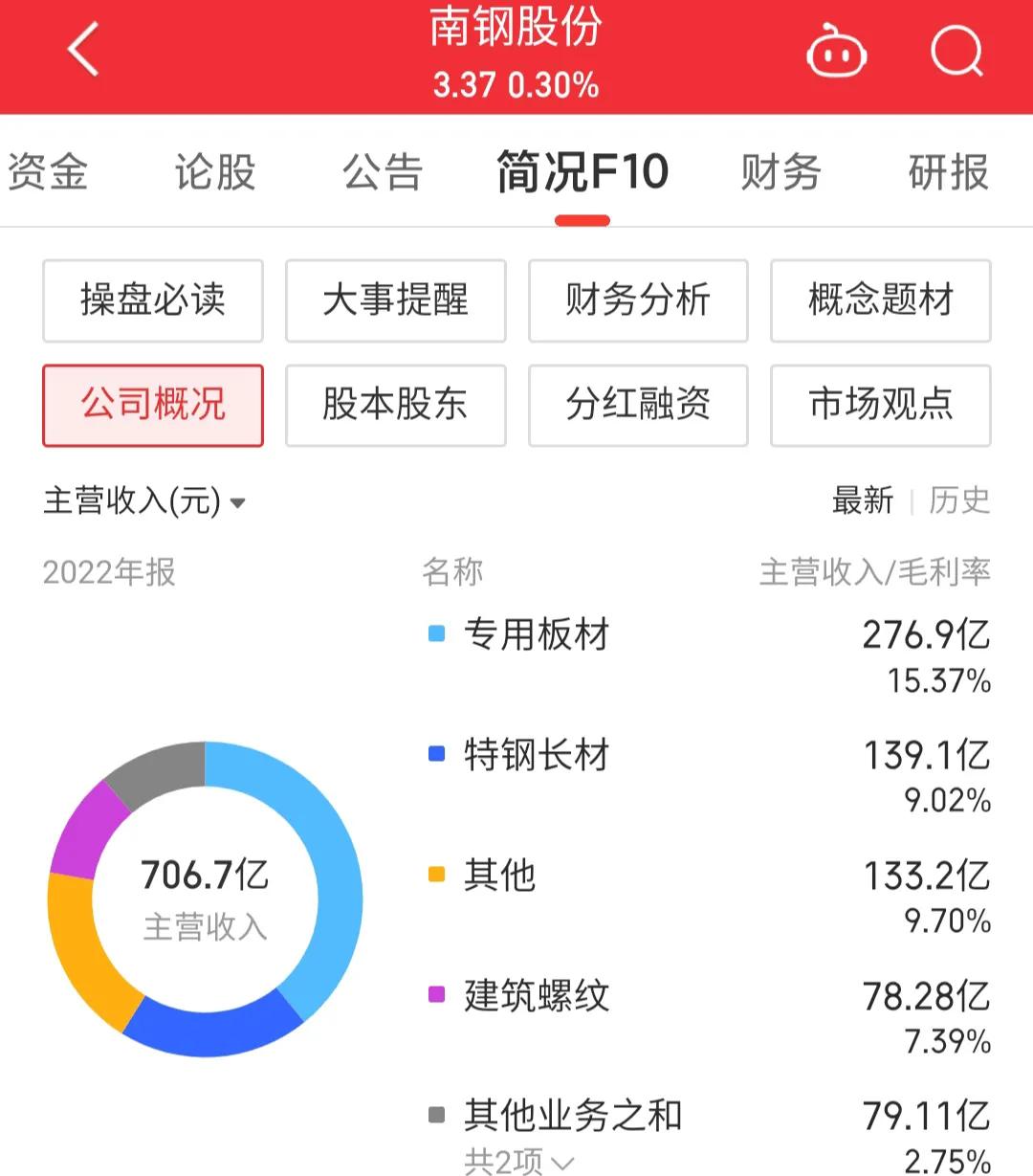
Task: Select the 公司概况 highlighted option
Action: 152,406
